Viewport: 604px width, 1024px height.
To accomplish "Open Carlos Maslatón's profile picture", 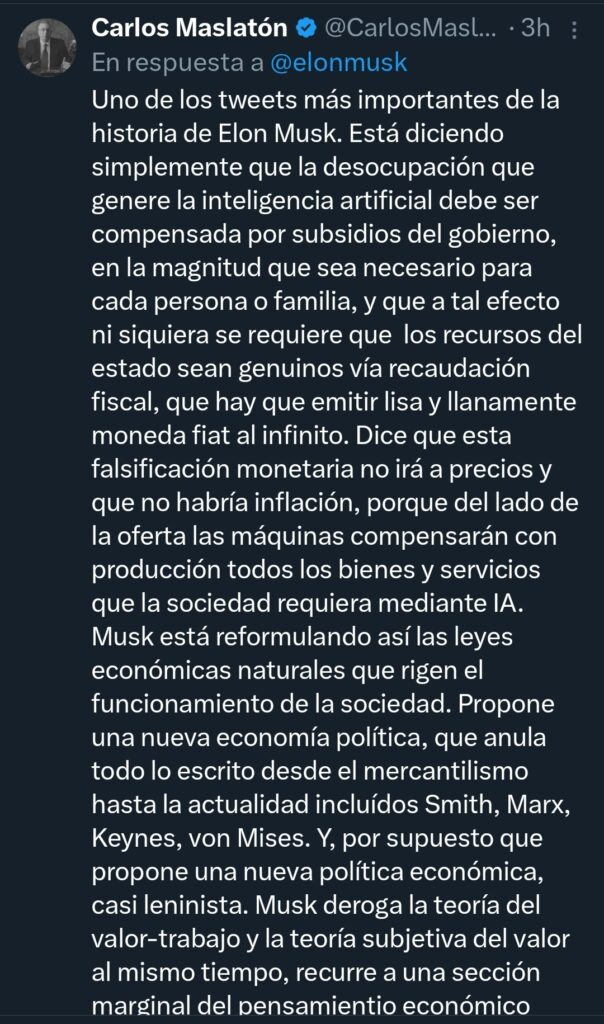I will click(47, 47).
